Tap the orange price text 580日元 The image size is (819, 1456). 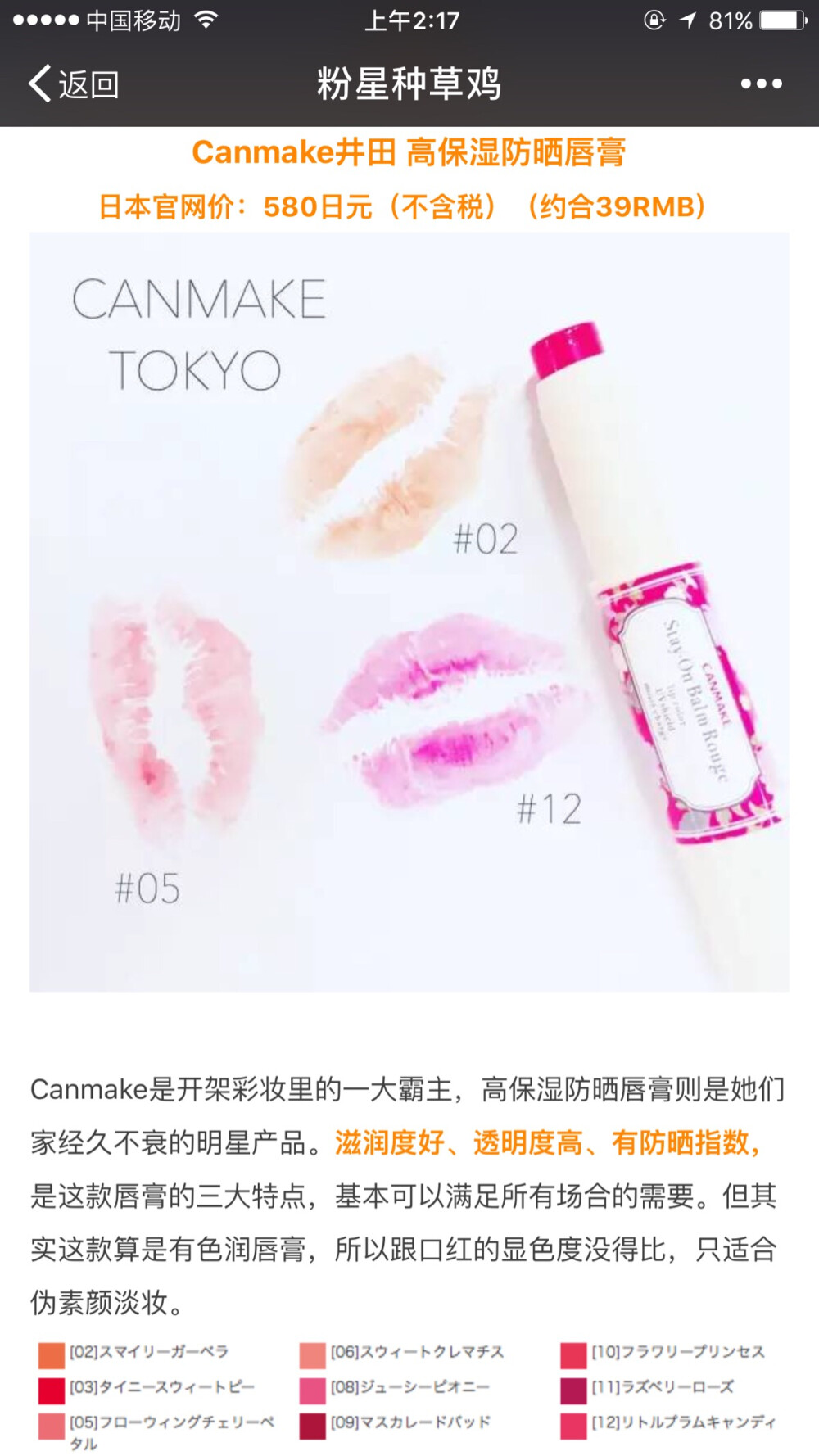[321, 206]
